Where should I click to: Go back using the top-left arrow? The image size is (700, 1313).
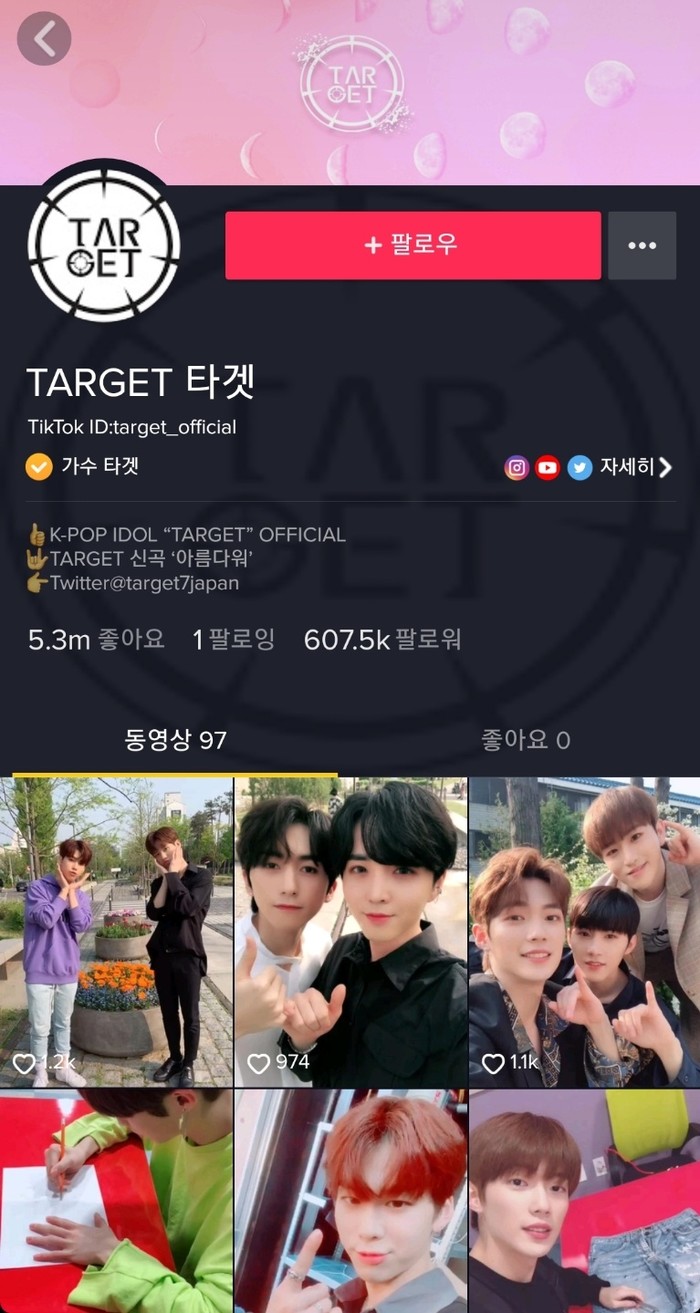coord(44,39)
